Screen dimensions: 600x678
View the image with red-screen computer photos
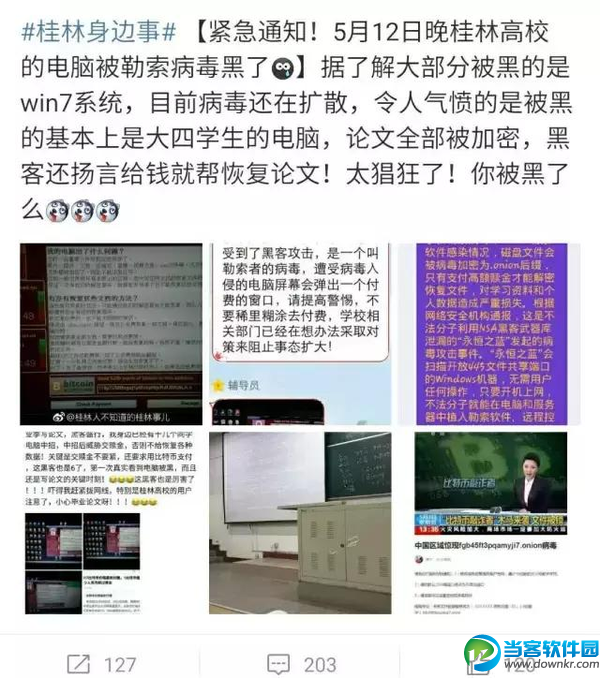(x=114, y=522)
